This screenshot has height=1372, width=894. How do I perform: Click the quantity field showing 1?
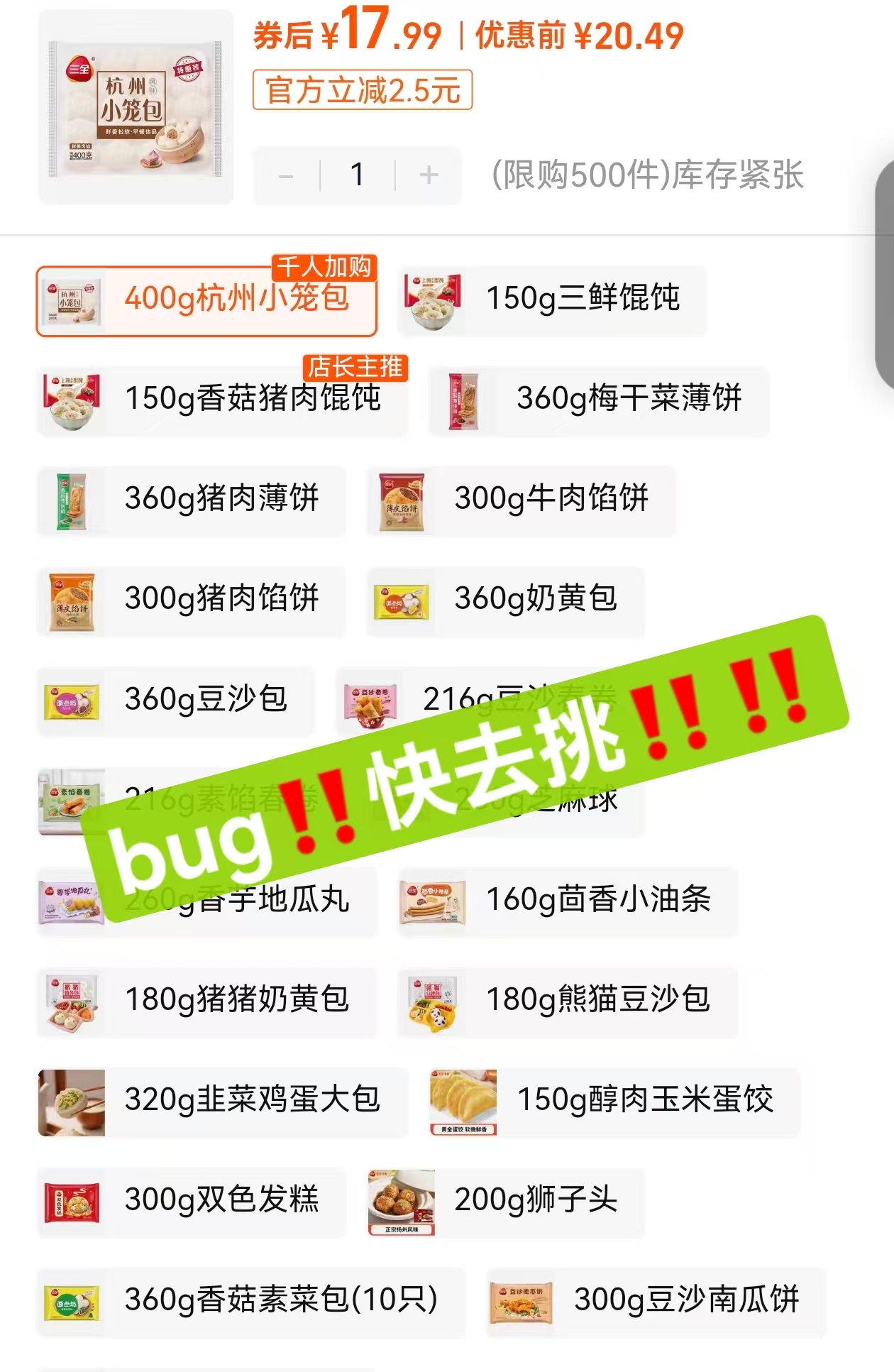click(356, 176)
